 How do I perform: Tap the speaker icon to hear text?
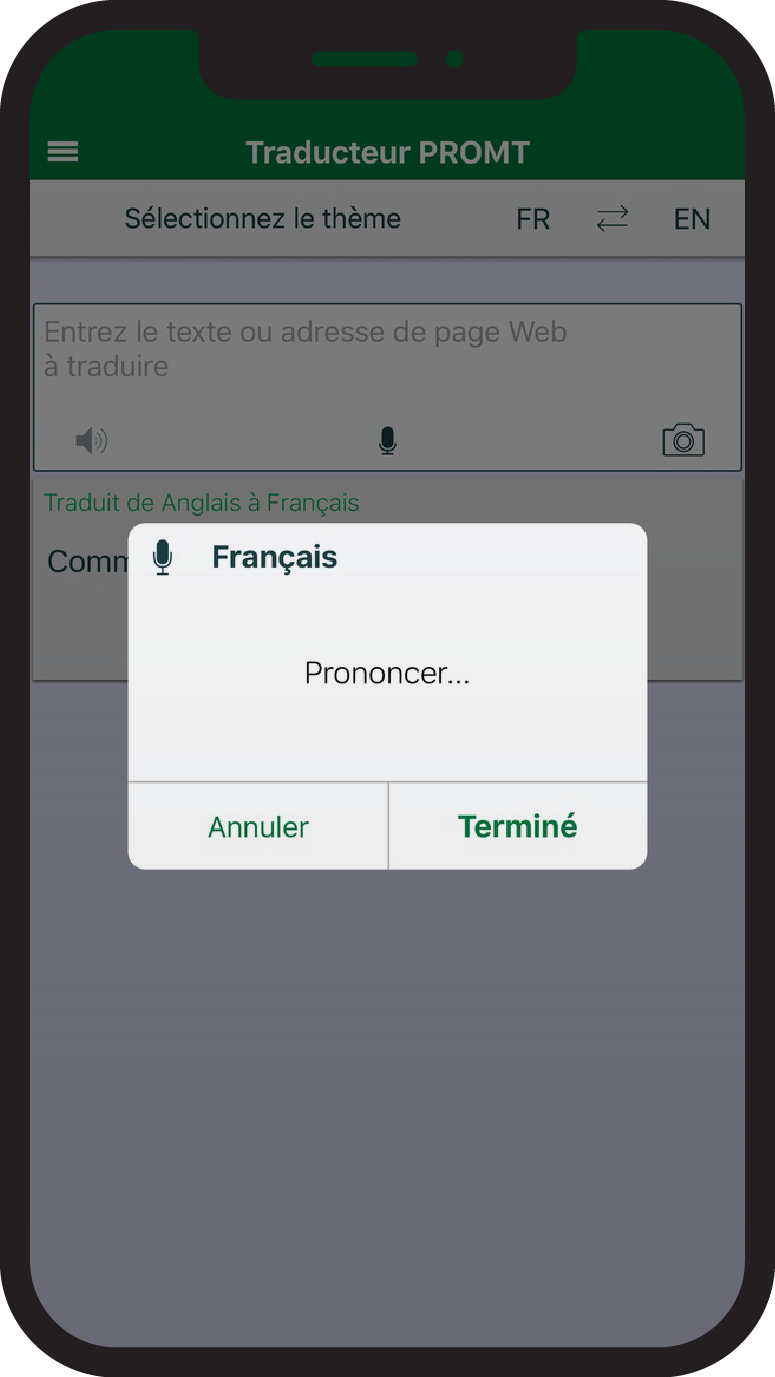click(x=91, y=440)
